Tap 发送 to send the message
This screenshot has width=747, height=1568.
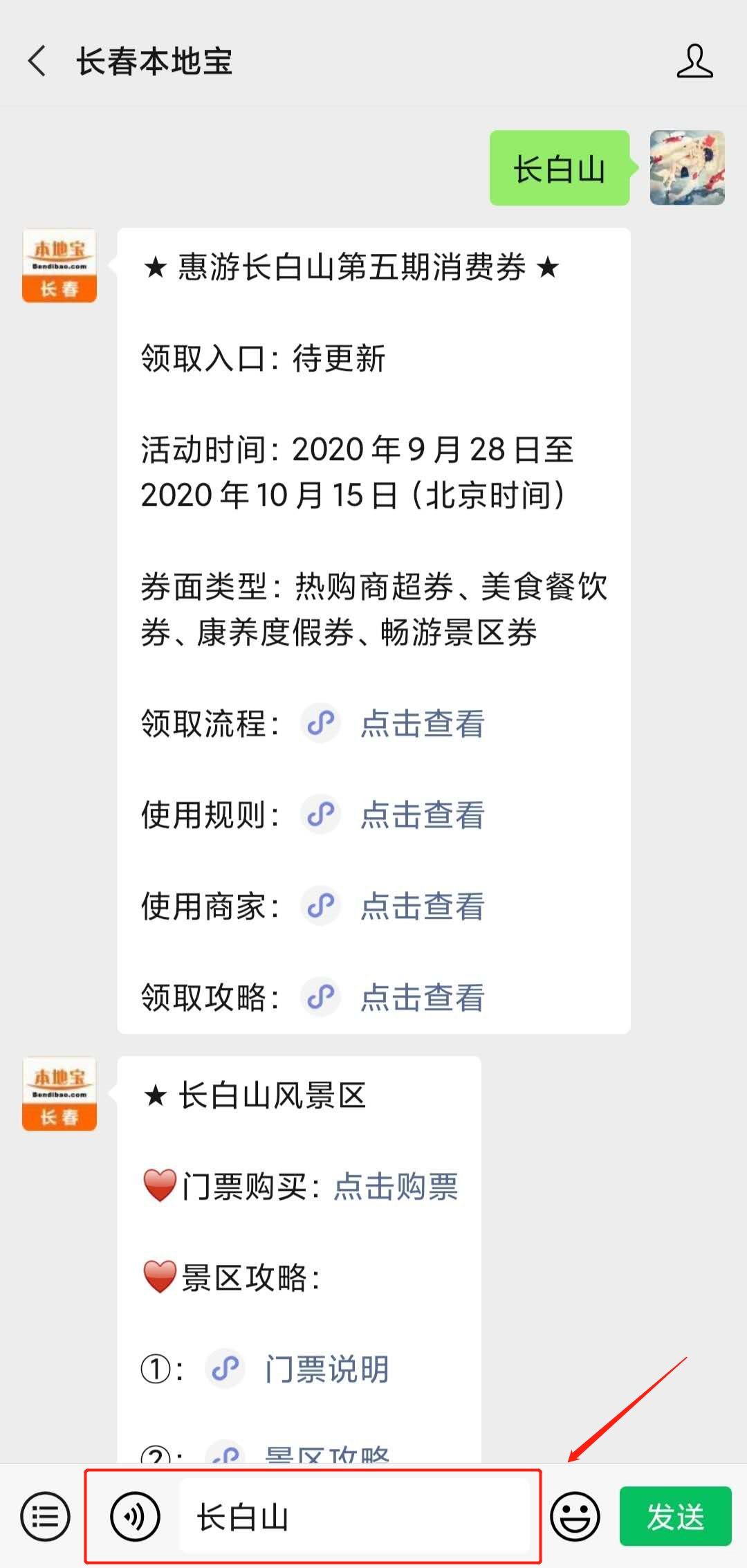click(675, 1517)
